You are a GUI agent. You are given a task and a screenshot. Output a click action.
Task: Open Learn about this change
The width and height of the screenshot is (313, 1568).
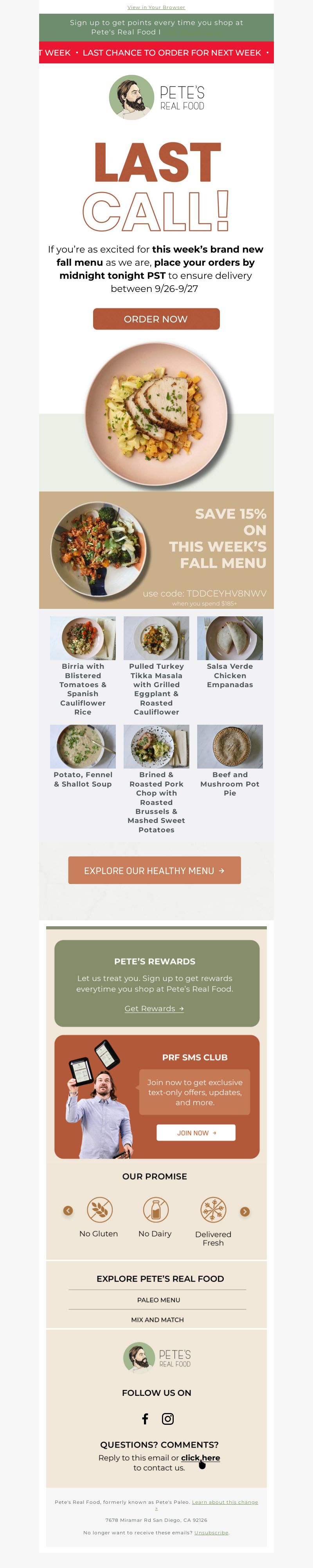click(225, 1502)
